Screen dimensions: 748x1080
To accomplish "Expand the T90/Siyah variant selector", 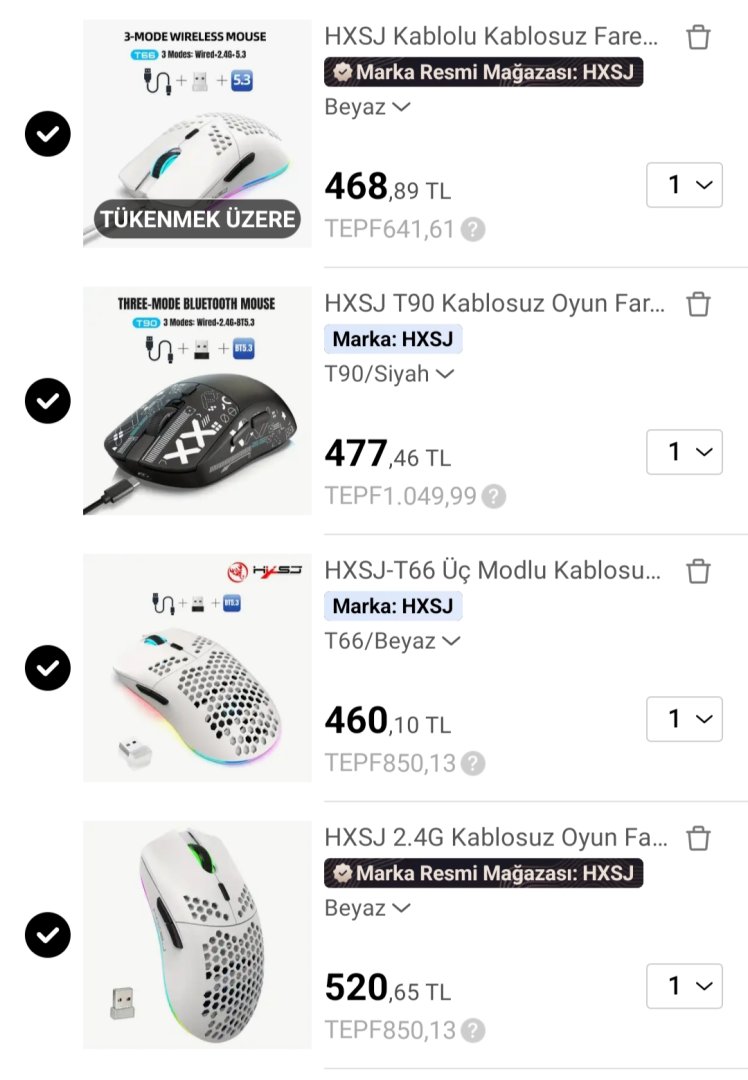I will click(x=390, y=374).
